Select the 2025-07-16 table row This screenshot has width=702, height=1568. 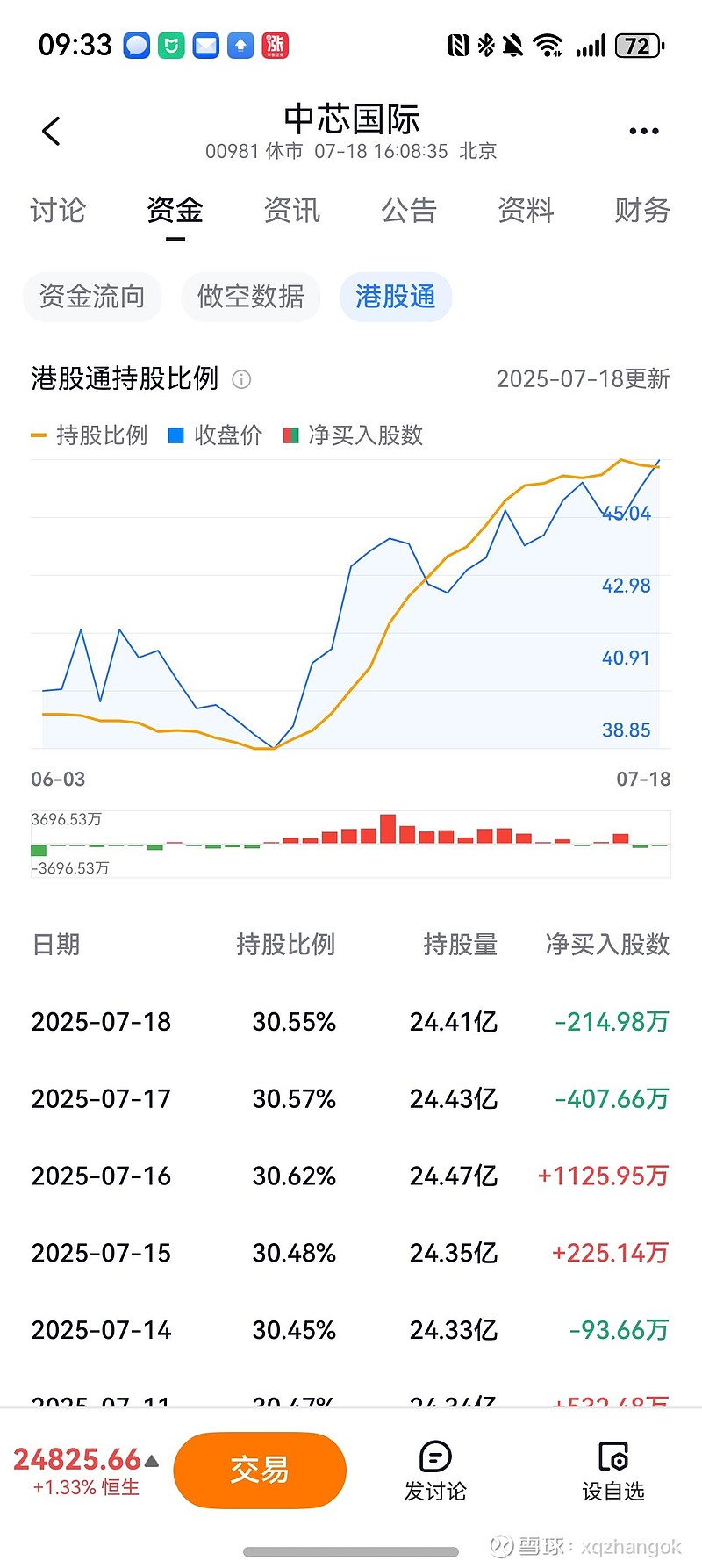[x=351, y=1176]
